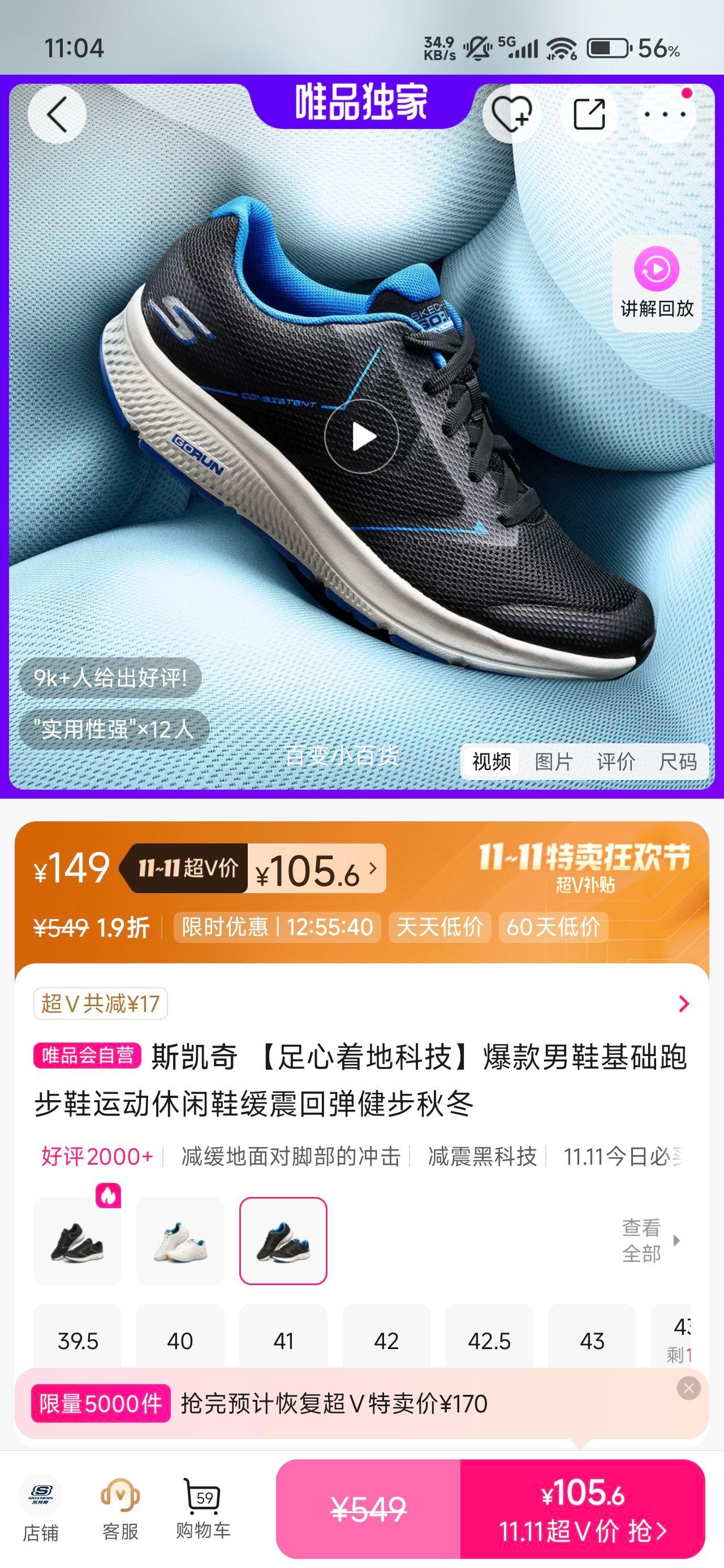Viewport: 724px width, 1568px height.
Task: Choose size 39.5
Action: pyautogui.click(x=77, y=1341)
